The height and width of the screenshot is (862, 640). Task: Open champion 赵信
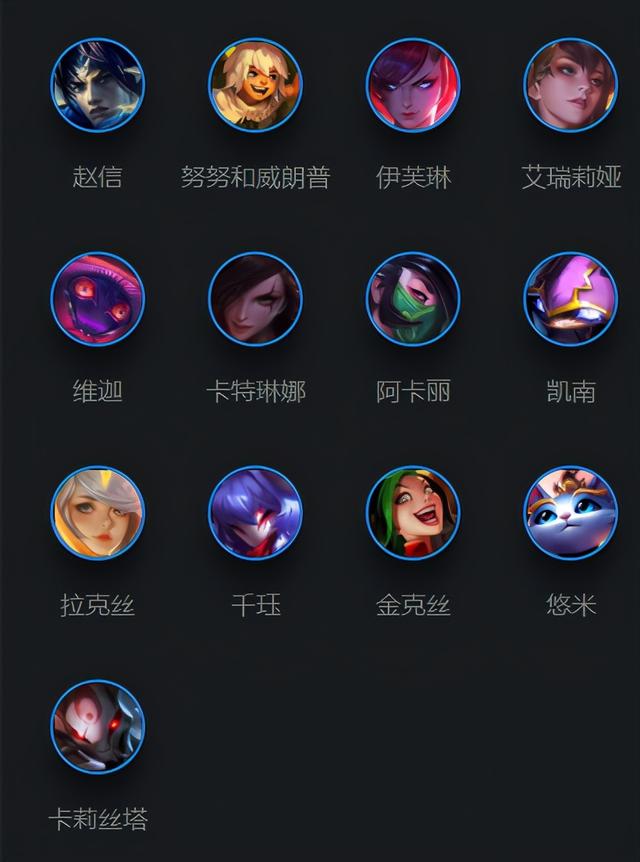[98, 86]
